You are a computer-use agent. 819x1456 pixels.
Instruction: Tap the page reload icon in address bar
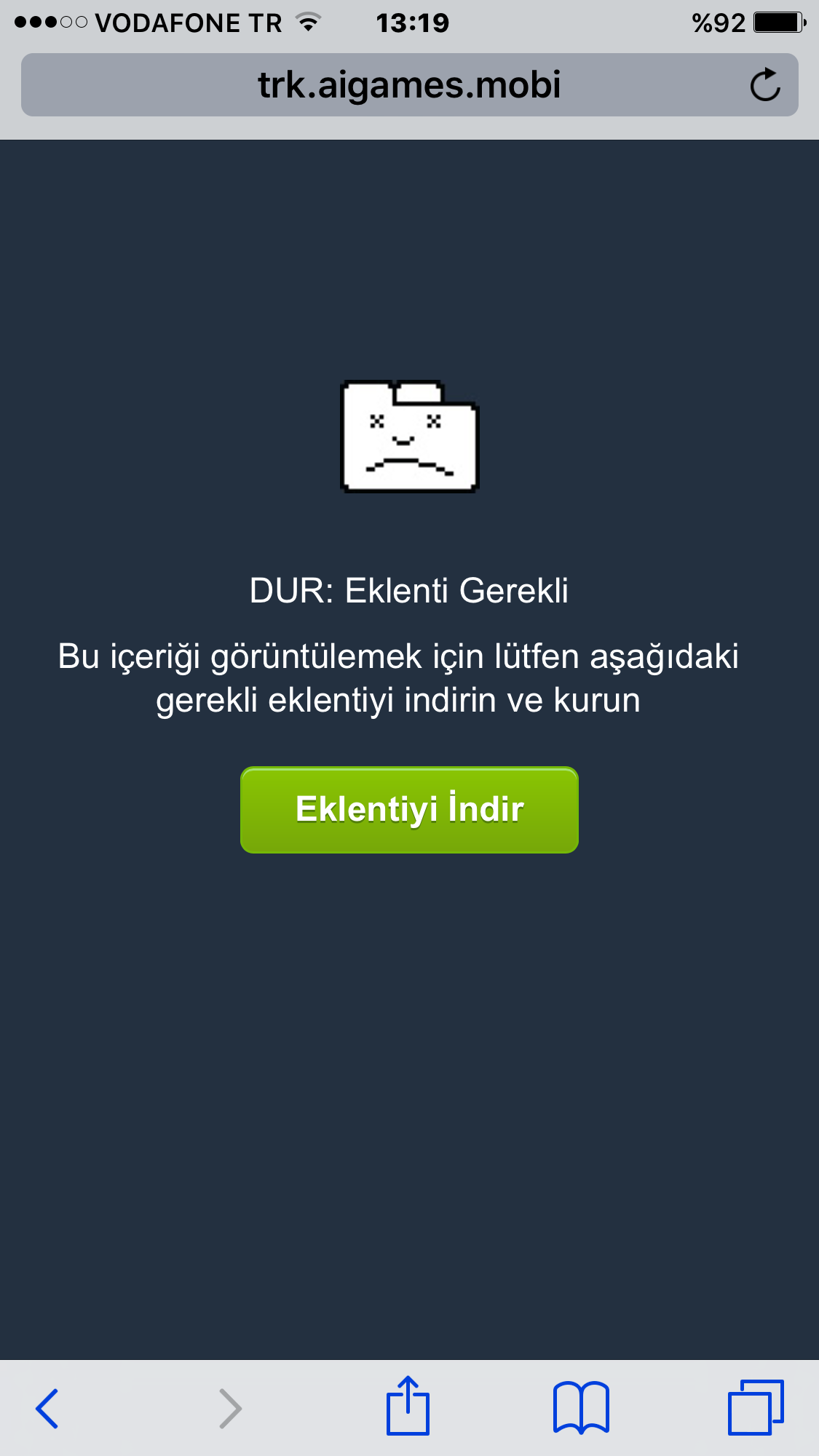(766, 84)
